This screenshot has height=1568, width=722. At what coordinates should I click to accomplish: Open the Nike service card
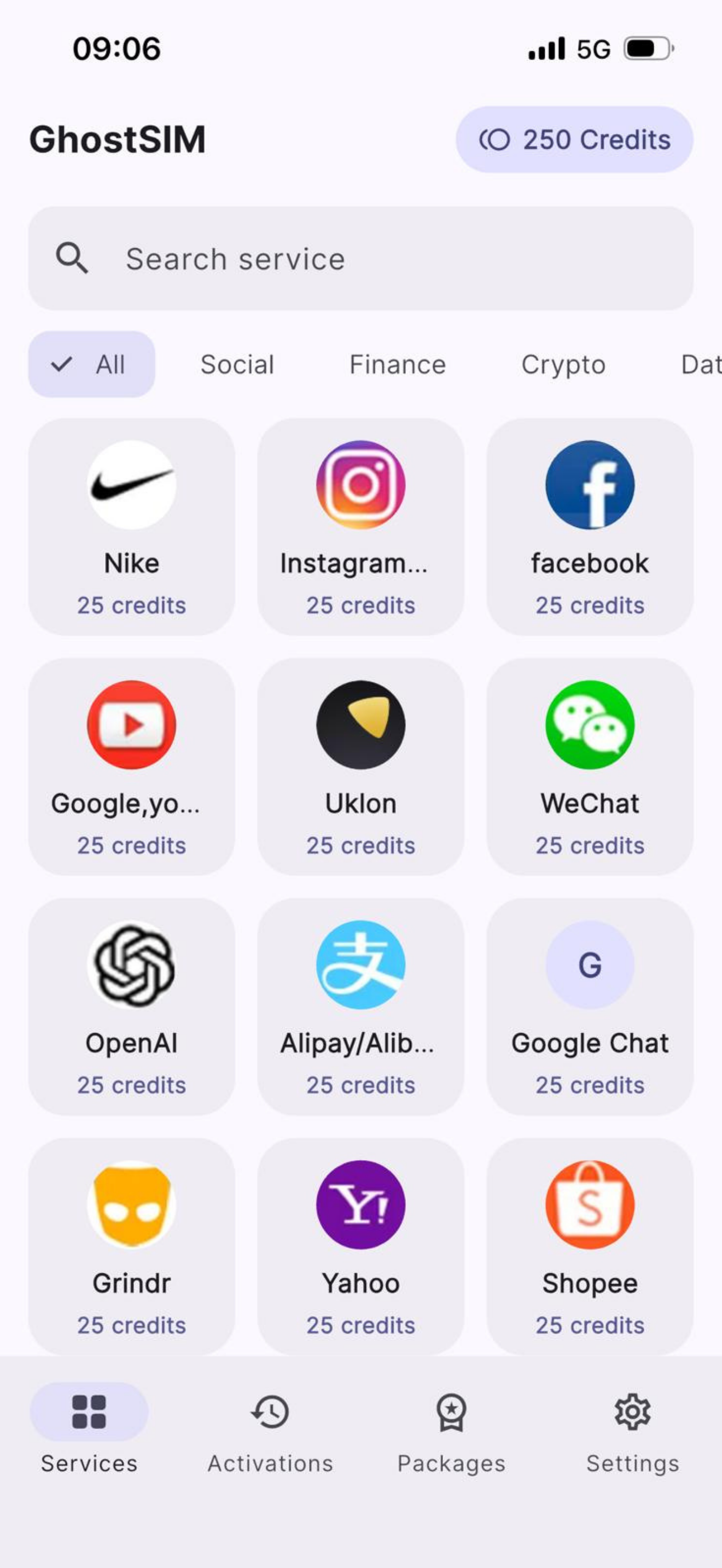131,527
